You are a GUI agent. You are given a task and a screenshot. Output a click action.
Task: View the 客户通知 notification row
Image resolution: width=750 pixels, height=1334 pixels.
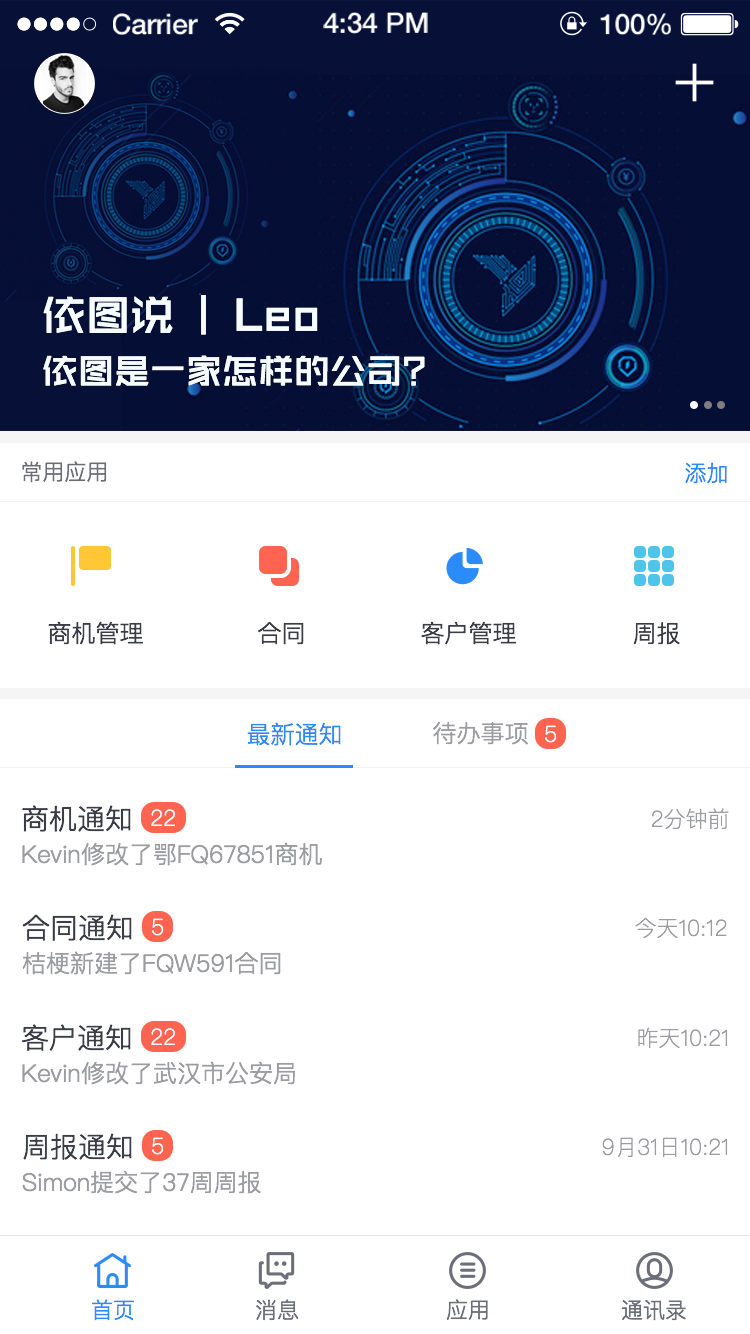coord(375,1055)
